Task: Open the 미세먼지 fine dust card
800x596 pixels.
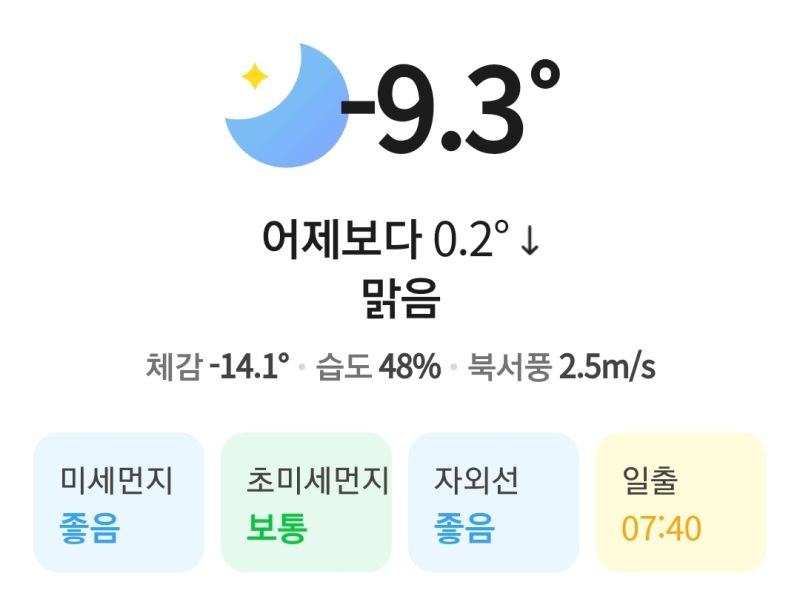Action: (x=118, y=502)
